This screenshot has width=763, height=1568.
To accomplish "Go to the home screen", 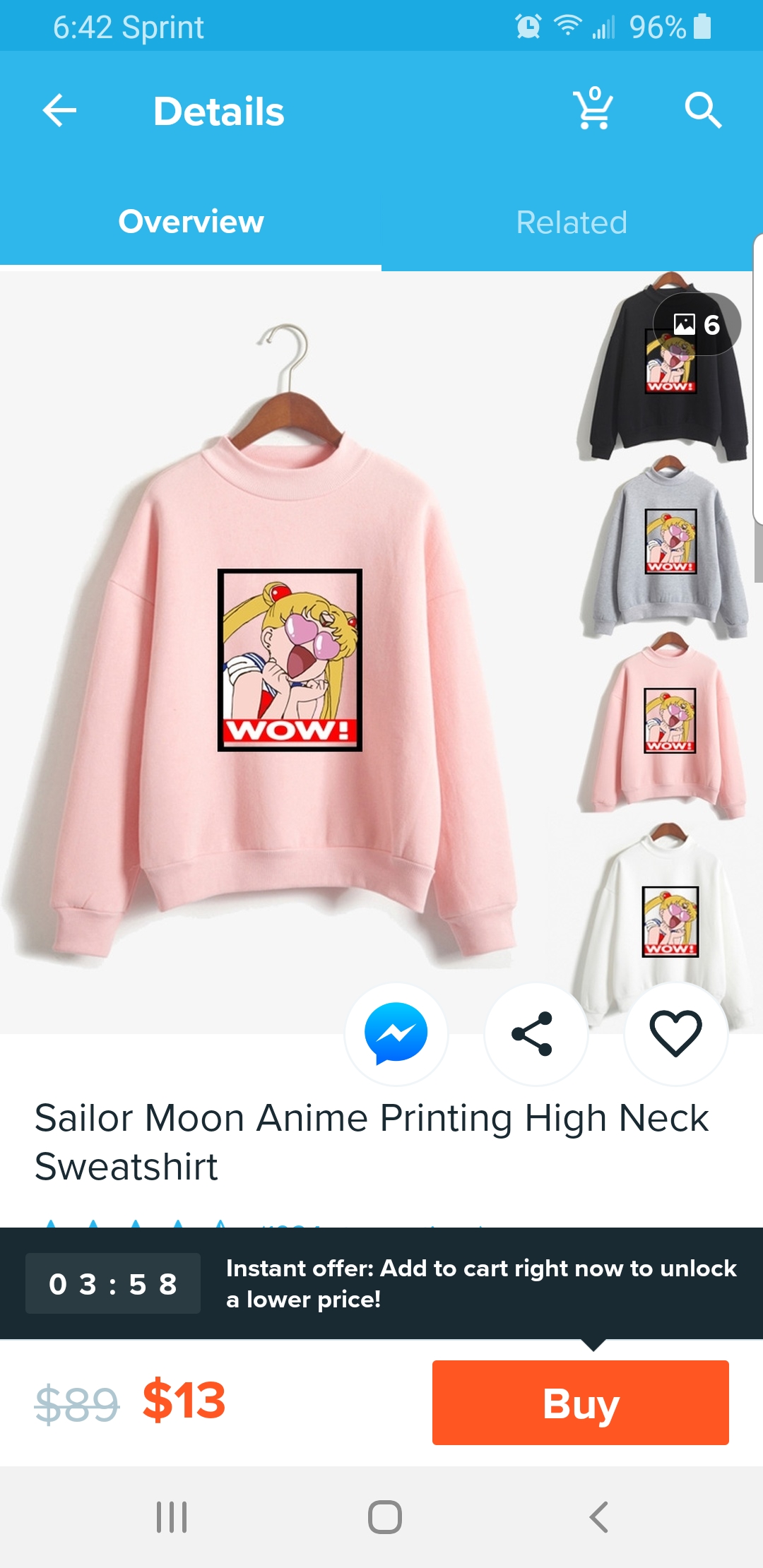I will click(x=385, y=1517).
